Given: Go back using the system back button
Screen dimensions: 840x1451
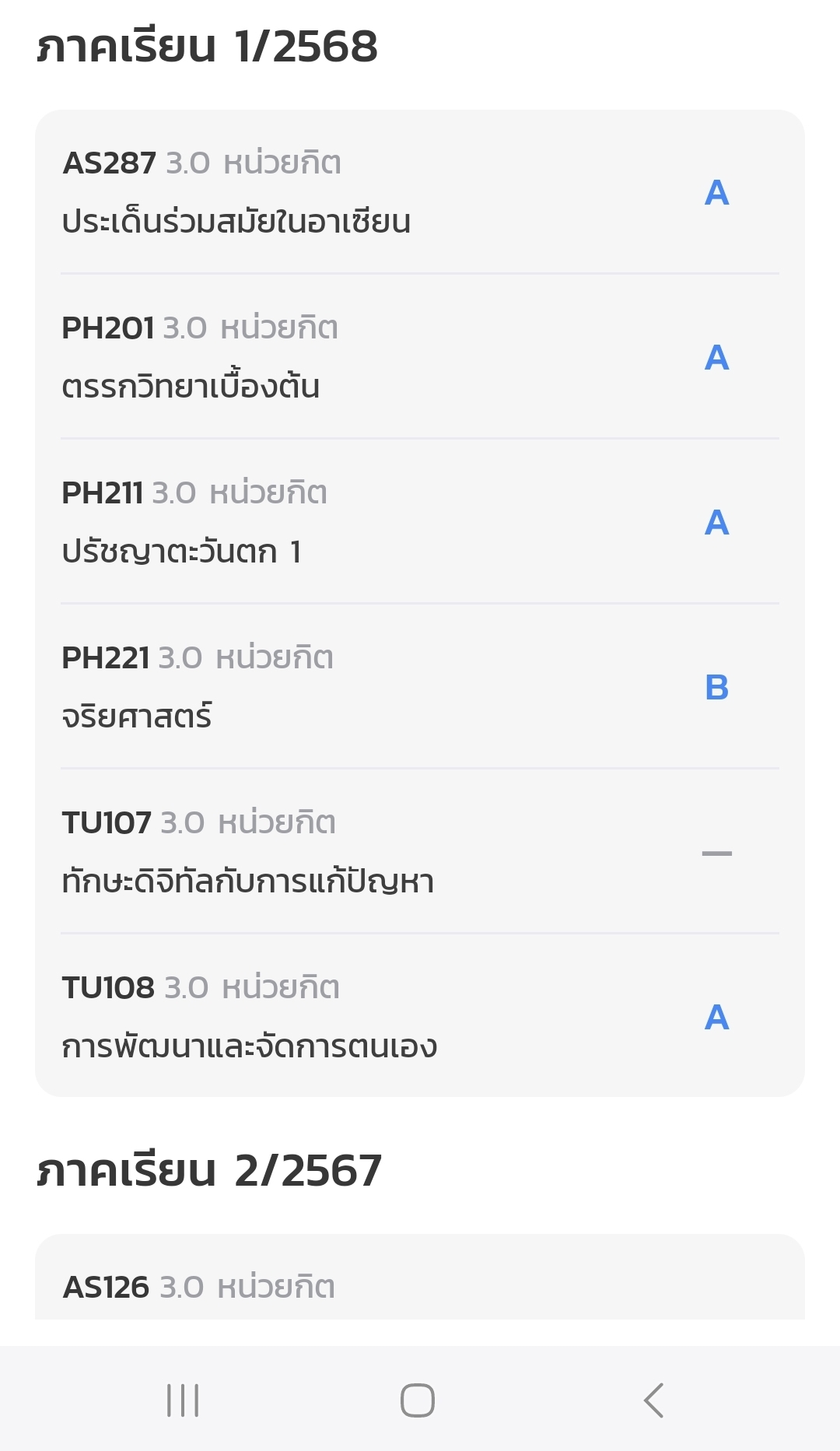Looking at the screenshot, I should coord(653,1400).
